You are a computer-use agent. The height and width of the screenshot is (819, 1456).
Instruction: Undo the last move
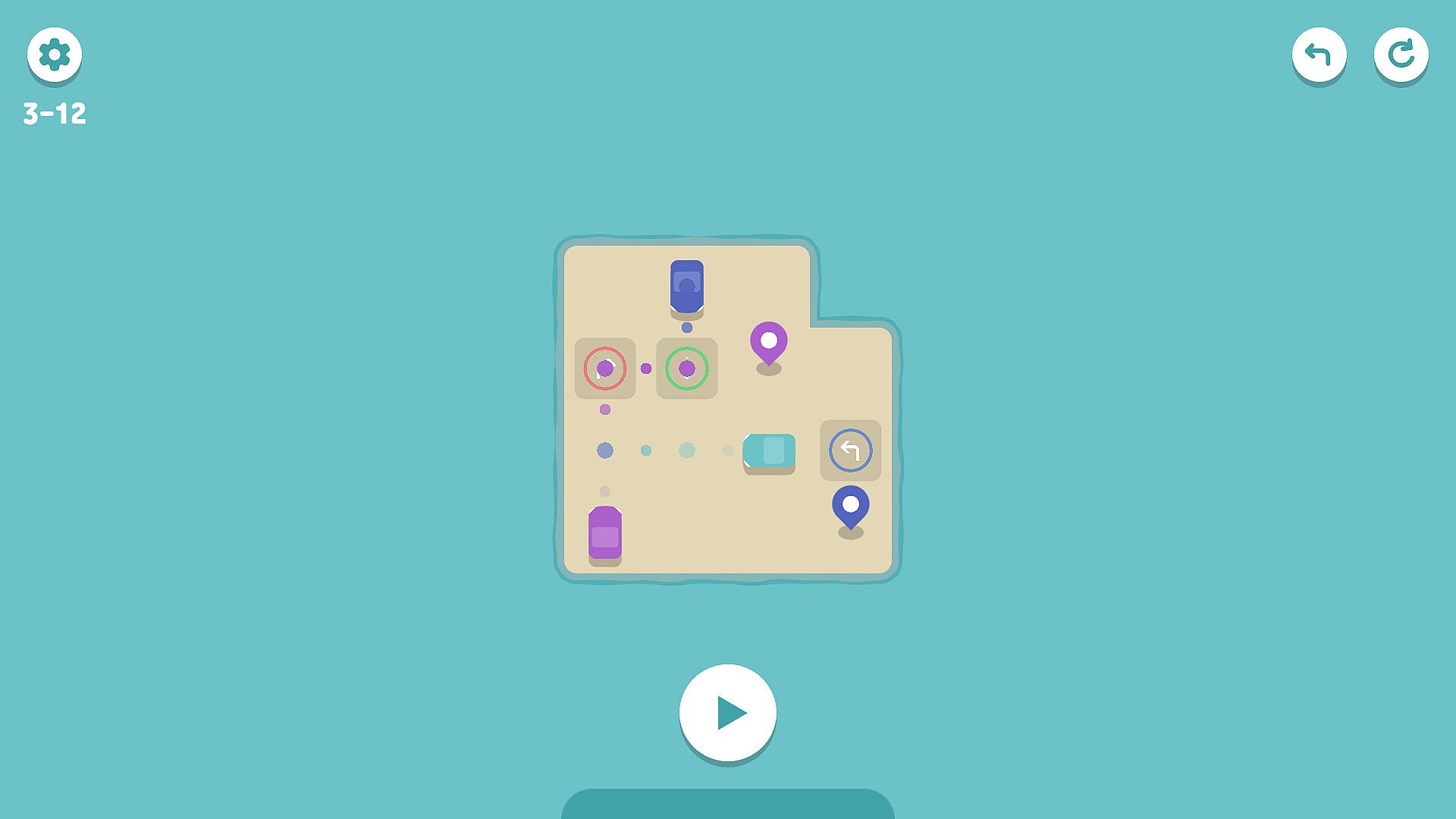tap(1319, 55)
